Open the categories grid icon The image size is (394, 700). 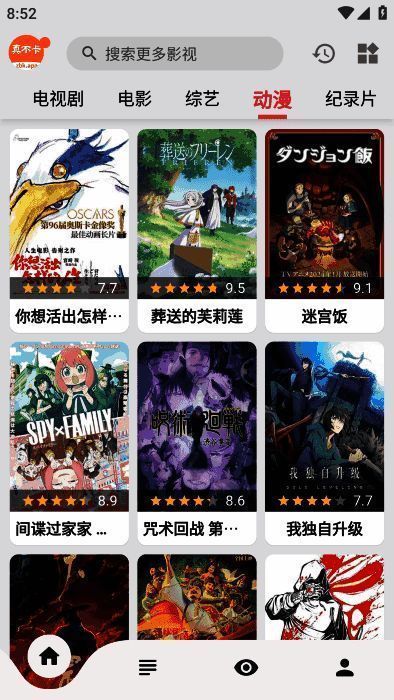[x=368, y=54]
